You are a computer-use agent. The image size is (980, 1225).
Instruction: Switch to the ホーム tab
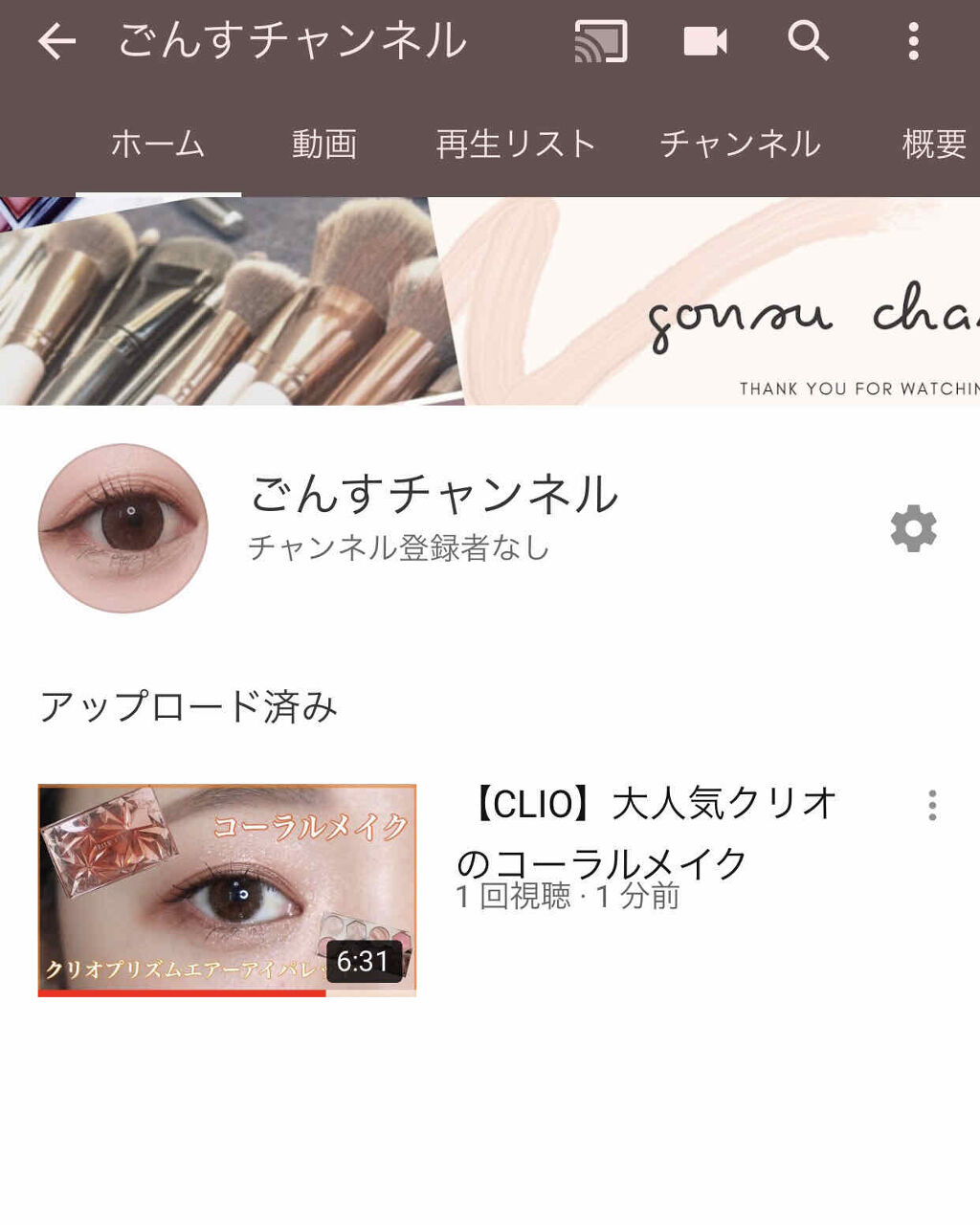(158, 145)
